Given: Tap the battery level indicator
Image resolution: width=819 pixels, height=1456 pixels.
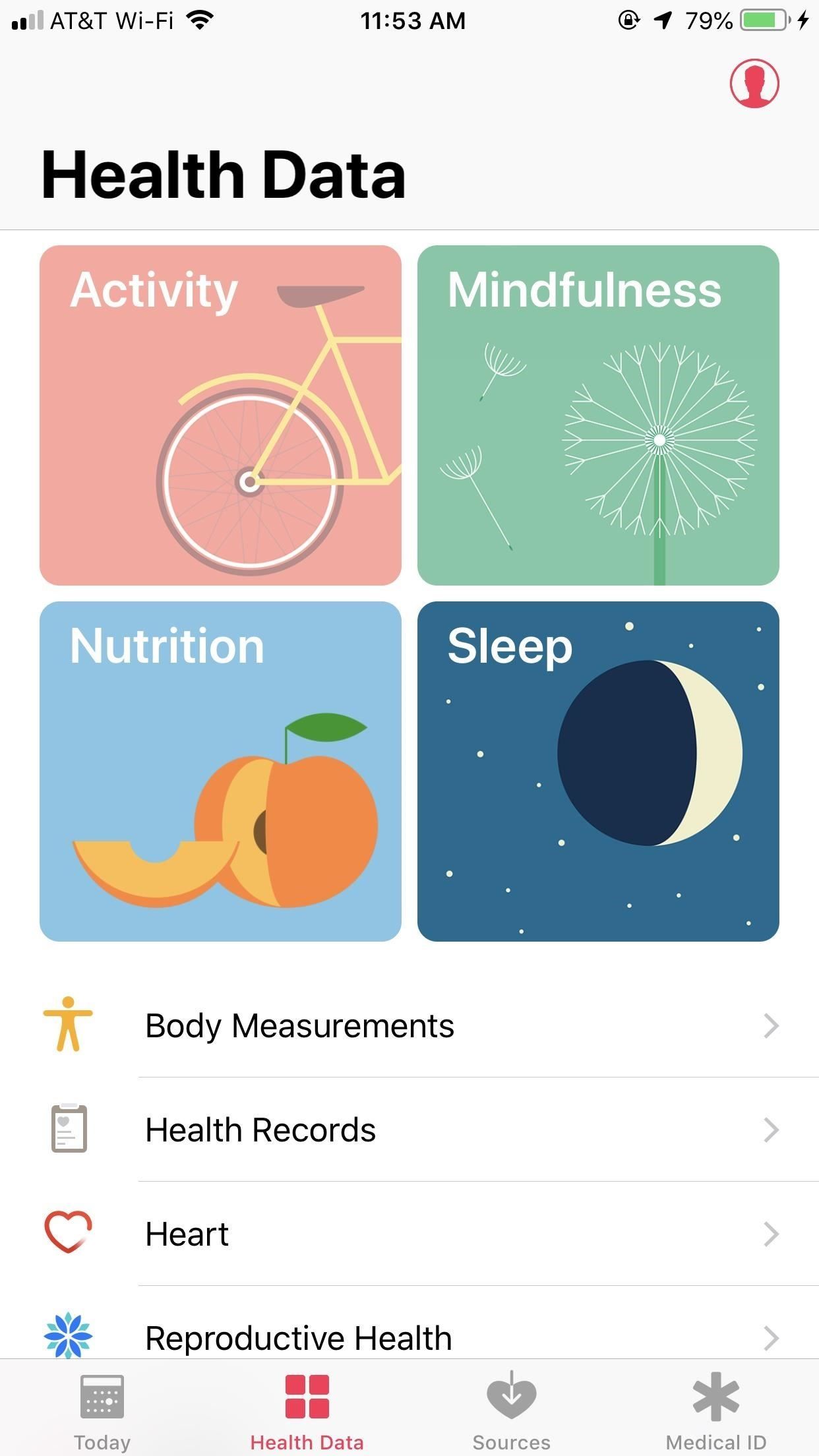Looking at the screenshot, I should click(762, 20).
